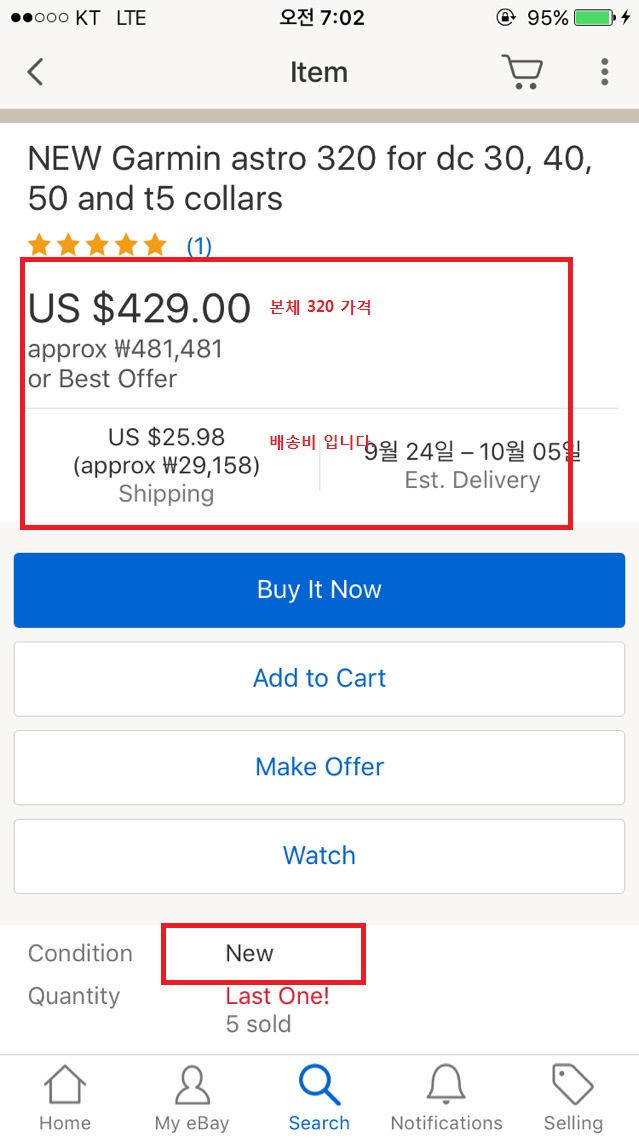Image resolution: width=639 pixels, height=1138 pixels.
Task: Open the shopping cart icon
Action: [x=521, y=72]
